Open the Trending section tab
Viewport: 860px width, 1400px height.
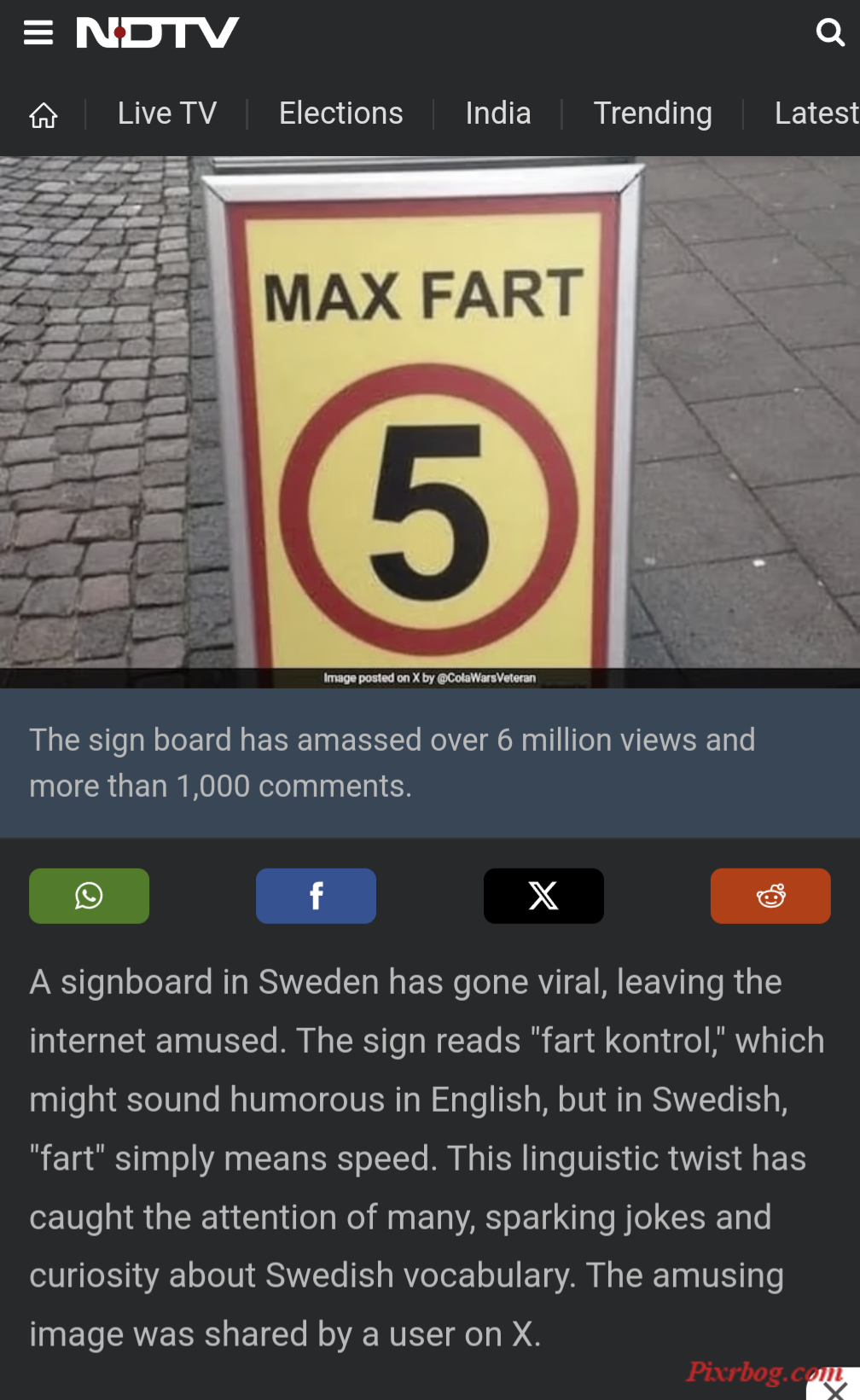(653, 113)
